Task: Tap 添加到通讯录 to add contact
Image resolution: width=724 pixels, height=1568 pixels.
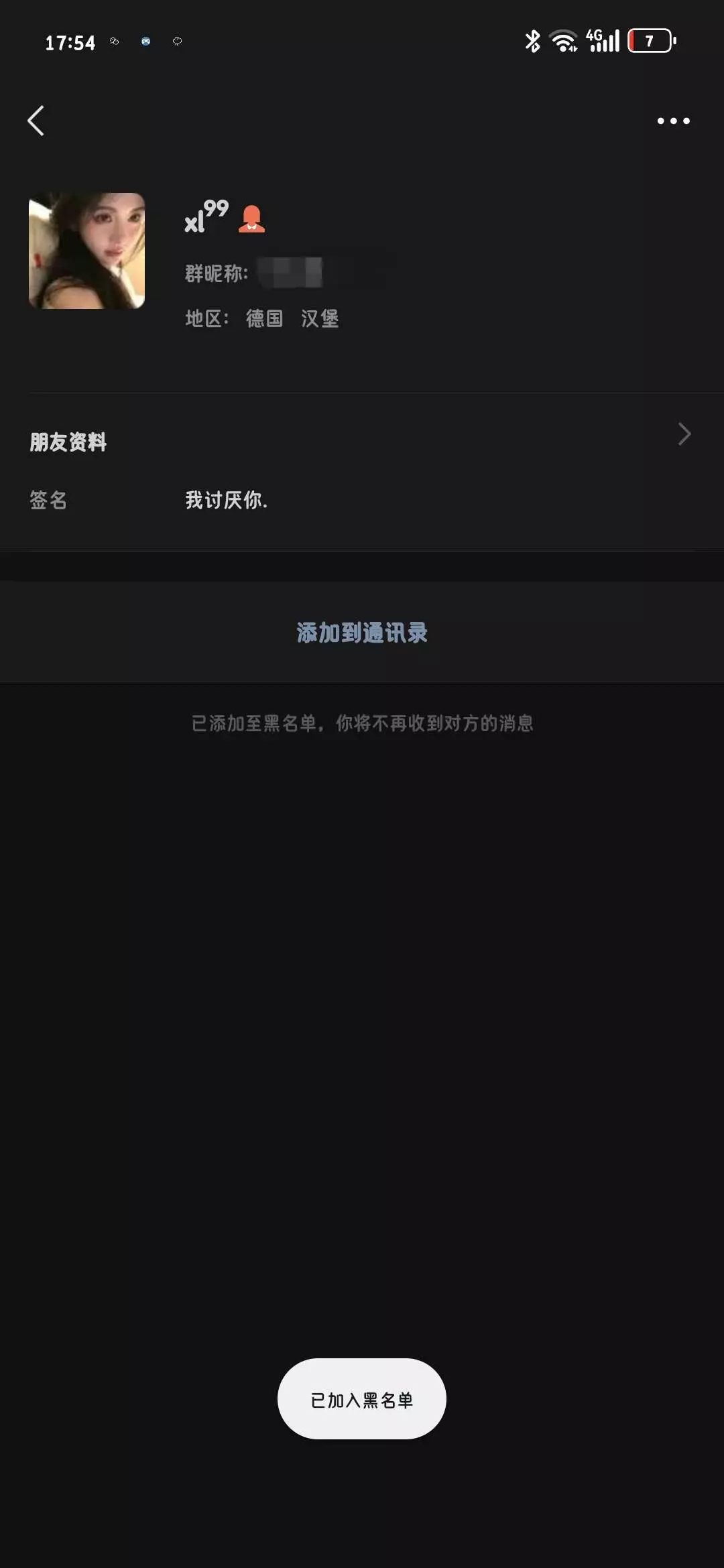Action: pyautogui.click(x=362, y=632)
